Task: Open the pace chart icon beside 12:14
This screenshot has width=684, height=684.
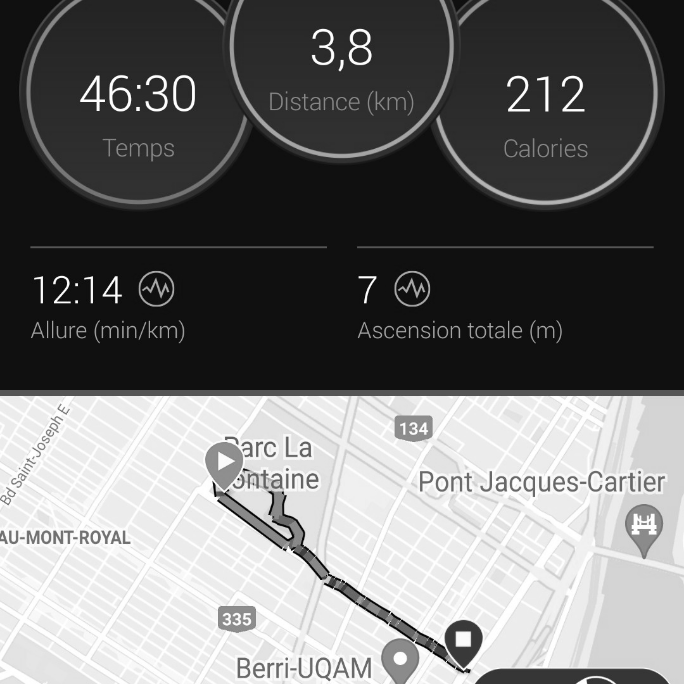Action: pyautogui.click(x=156, y=290)
